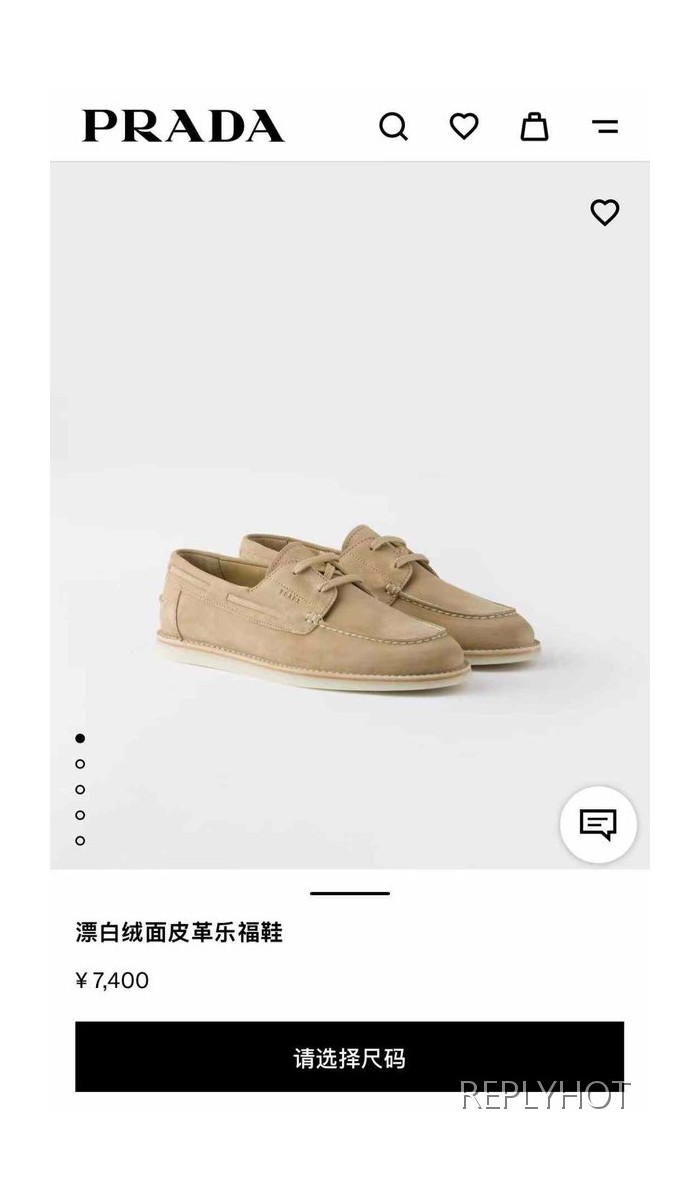Jump to the second product image dot

click(80, 764)
